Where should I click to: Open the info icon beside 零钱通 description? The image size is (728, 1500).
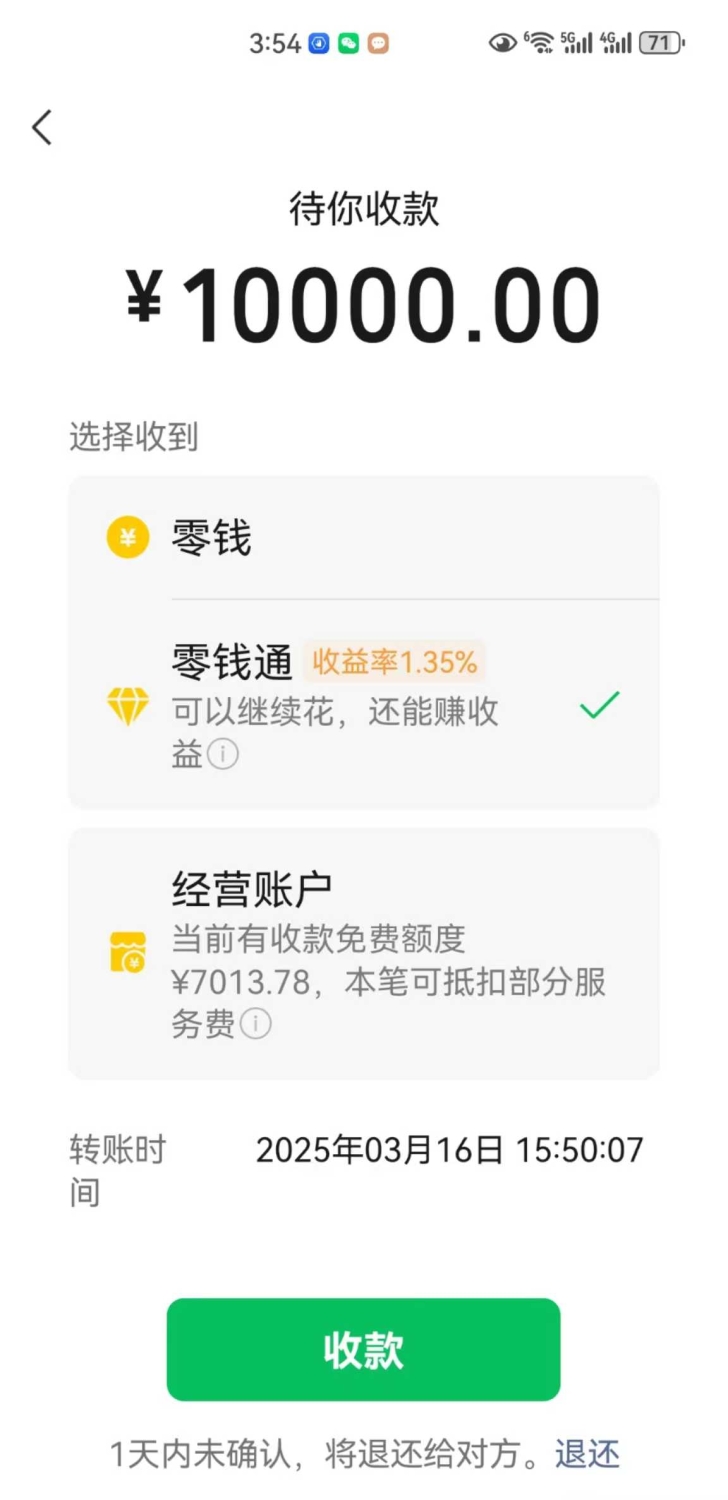pos(222,755)
